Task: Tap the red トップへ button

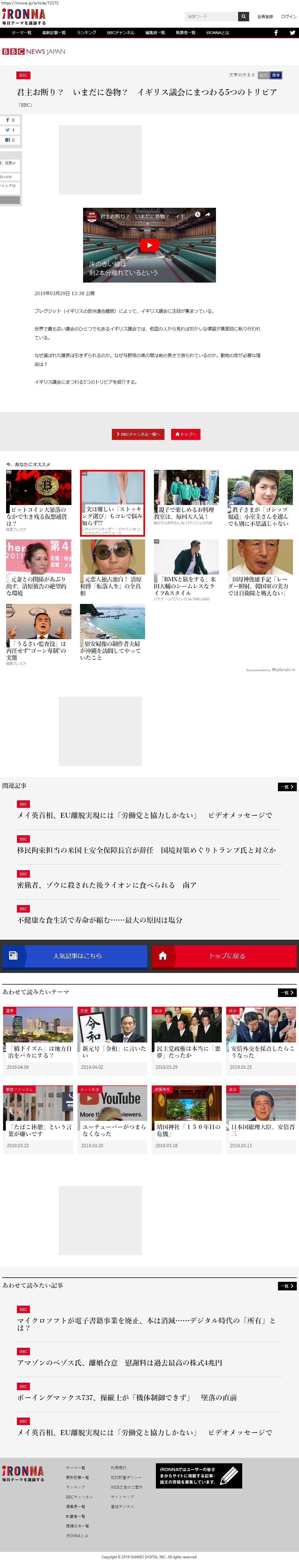Action: [x=185, y=434]
